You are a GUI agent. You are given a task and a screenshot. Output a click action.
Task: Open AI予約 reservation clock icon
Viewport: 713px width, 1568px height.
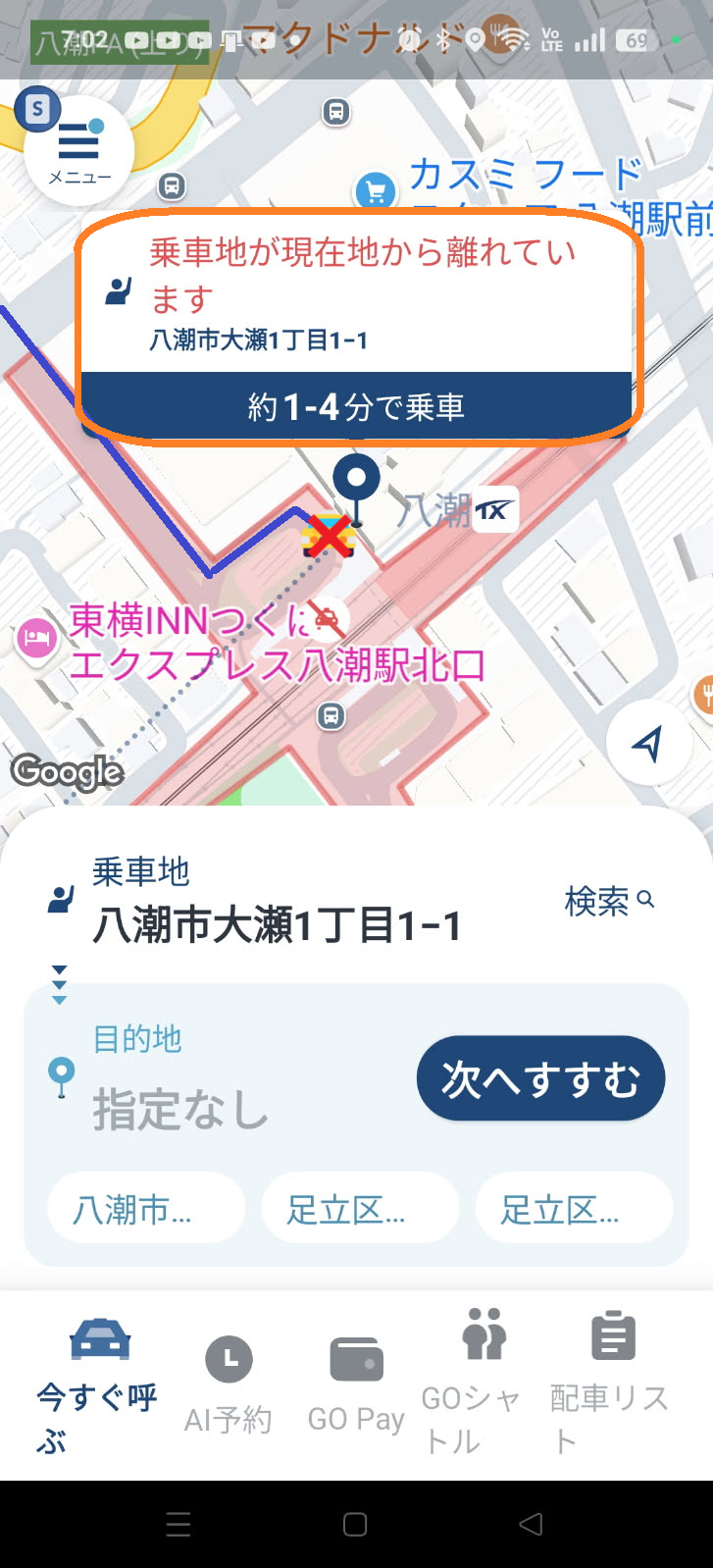click(228, 1359)
